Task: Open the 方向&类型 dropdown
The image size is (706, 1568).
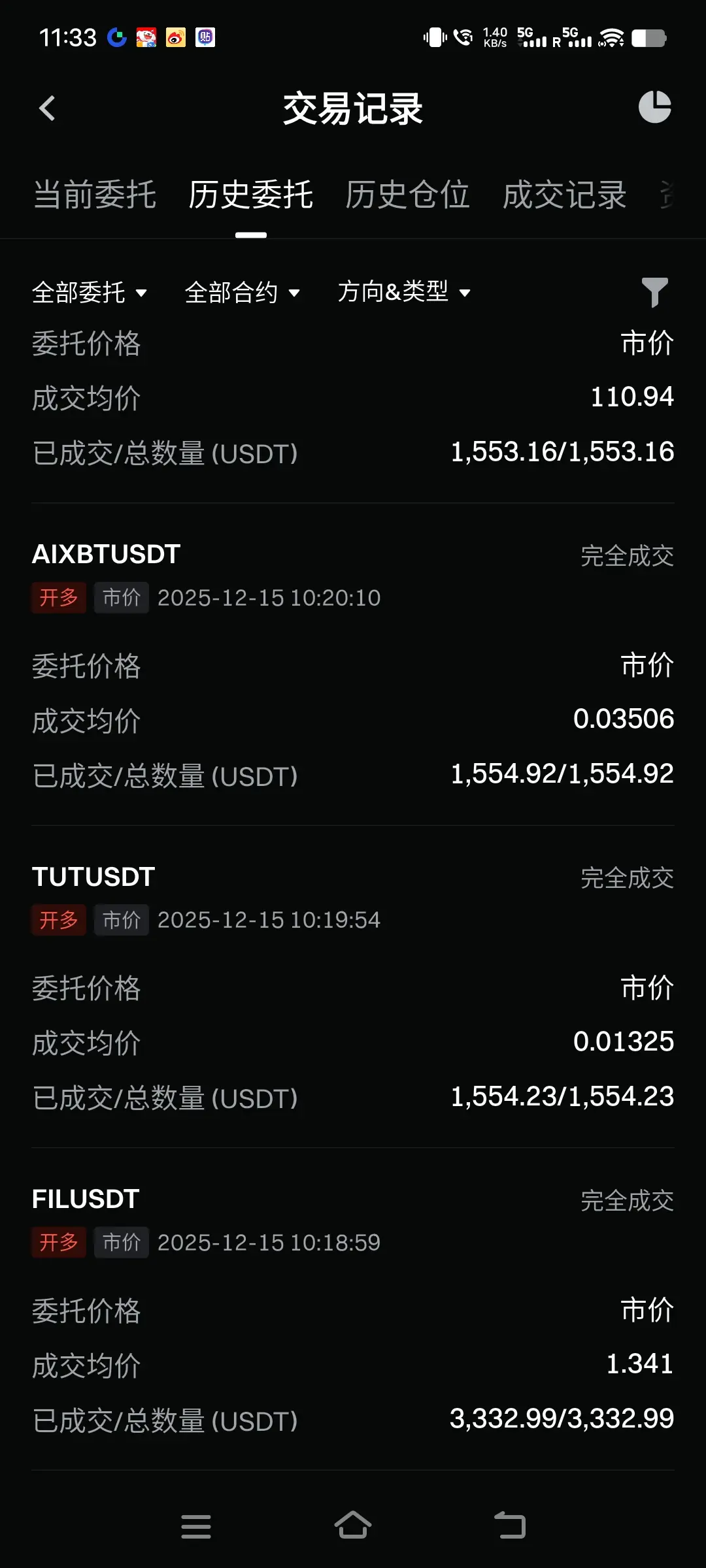Action: (403, 291)
